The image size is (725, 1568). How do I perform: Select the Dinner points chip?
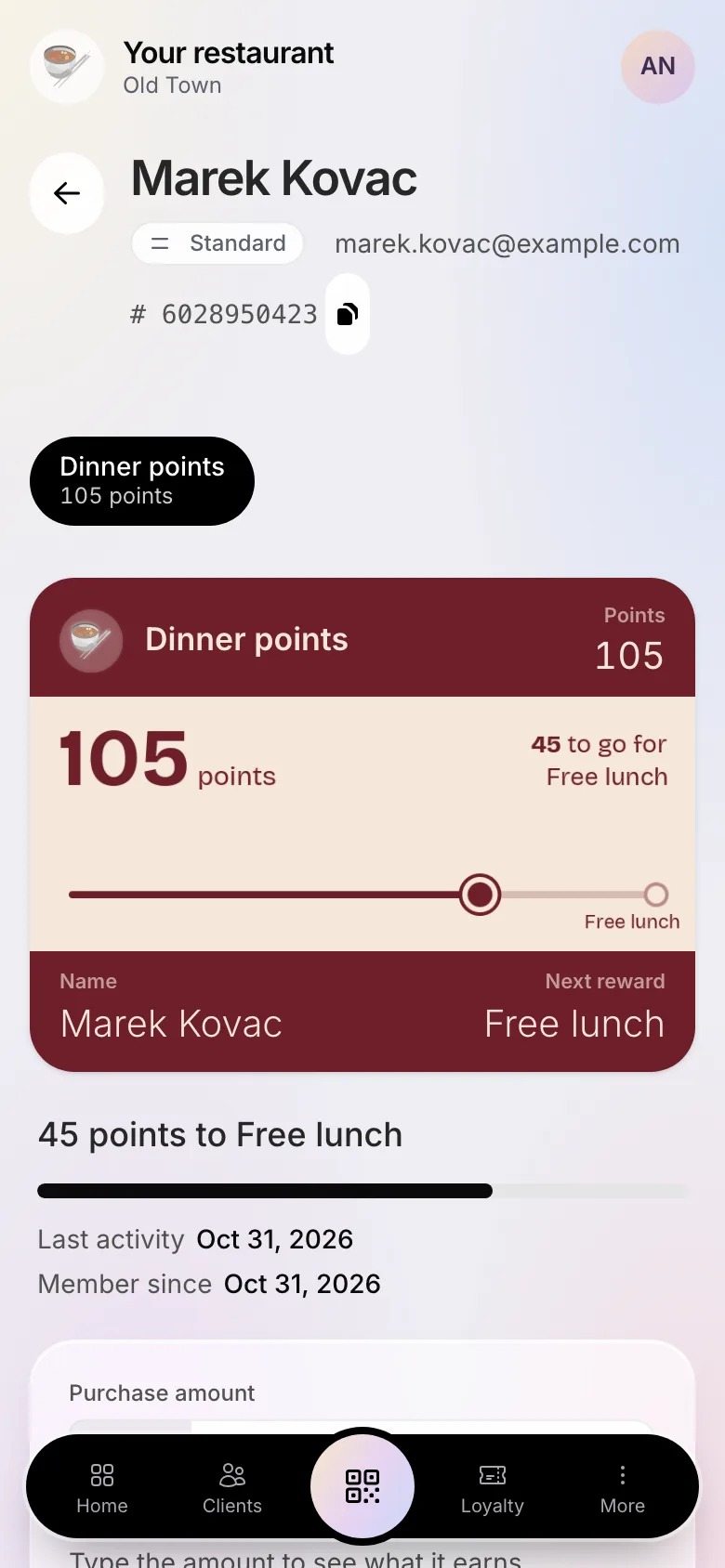point(142,481)
